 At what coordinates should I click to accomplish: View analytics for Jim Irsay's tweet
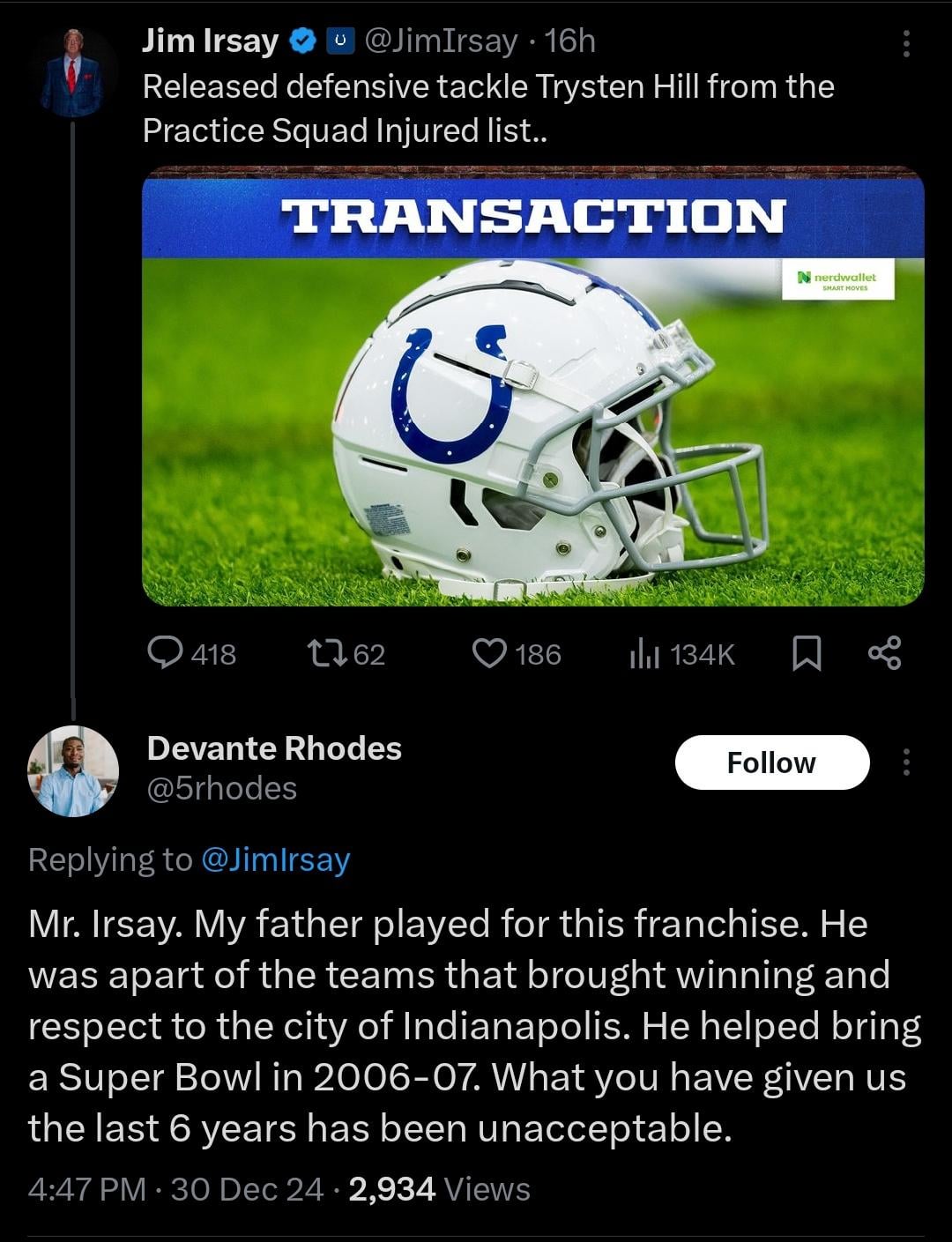pyautogui.click(x=644, y=653)
